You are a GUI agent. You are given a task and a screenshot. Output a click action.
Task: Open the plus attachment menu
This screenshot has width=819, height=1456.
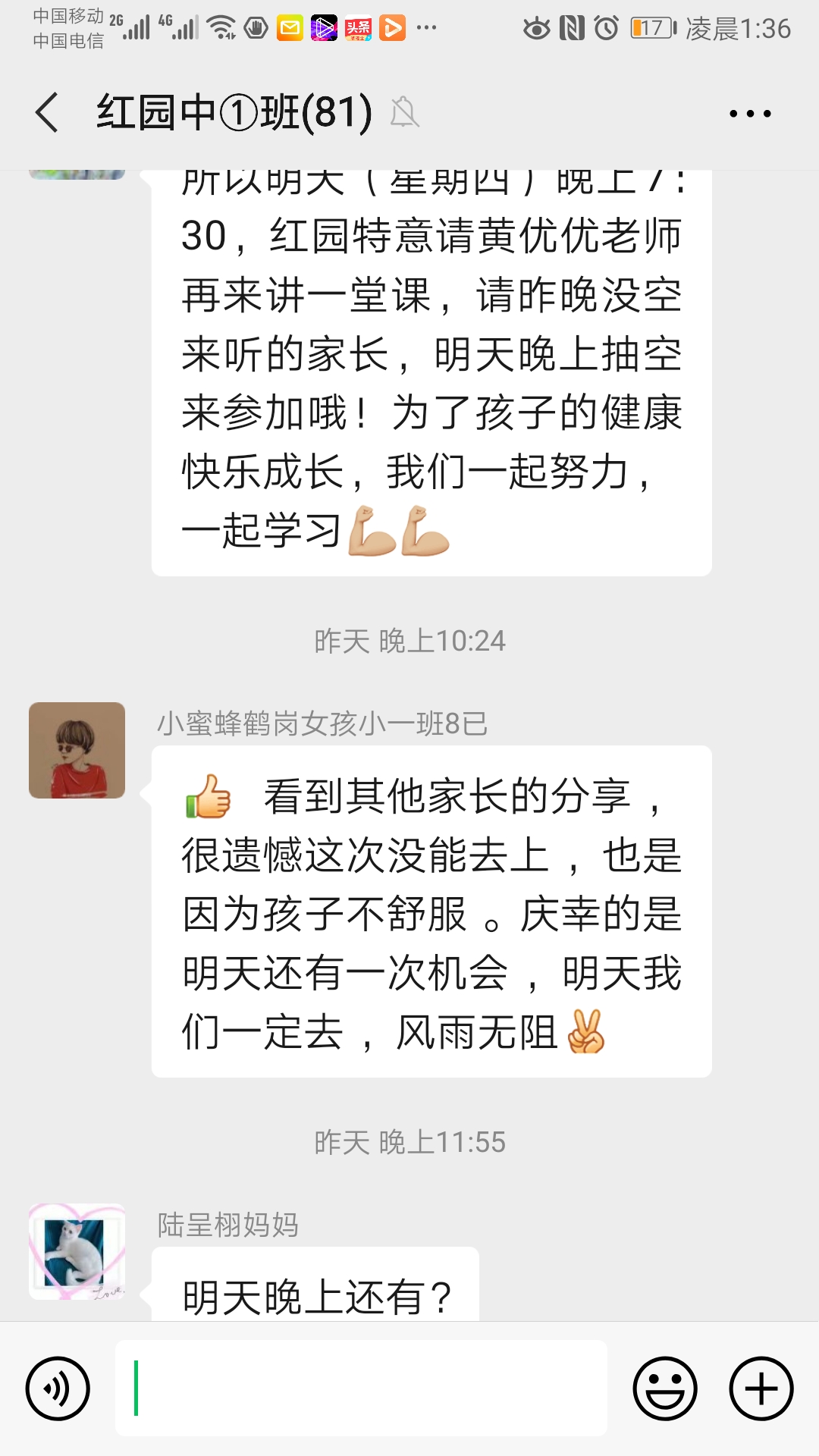761,1389
